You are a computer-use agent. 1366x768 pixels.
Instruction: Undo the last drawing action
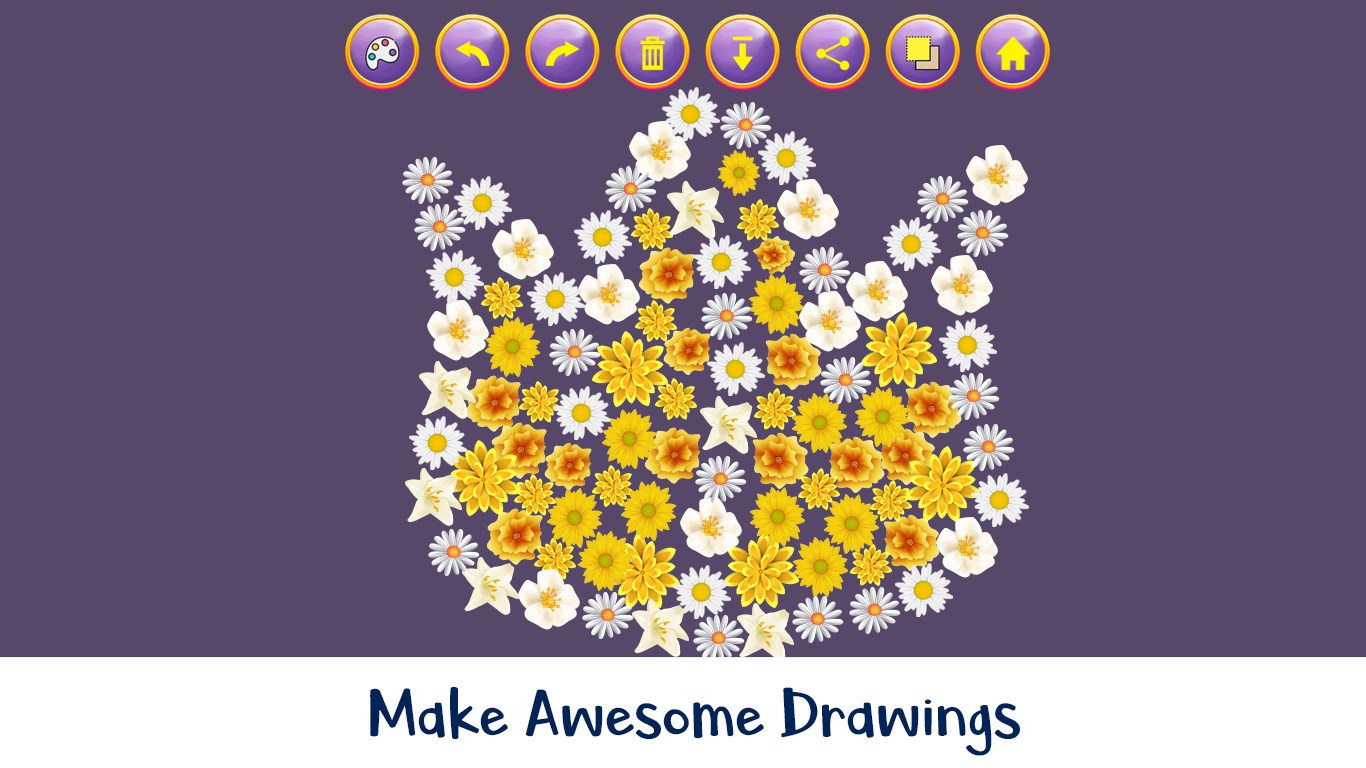(472, 52)
